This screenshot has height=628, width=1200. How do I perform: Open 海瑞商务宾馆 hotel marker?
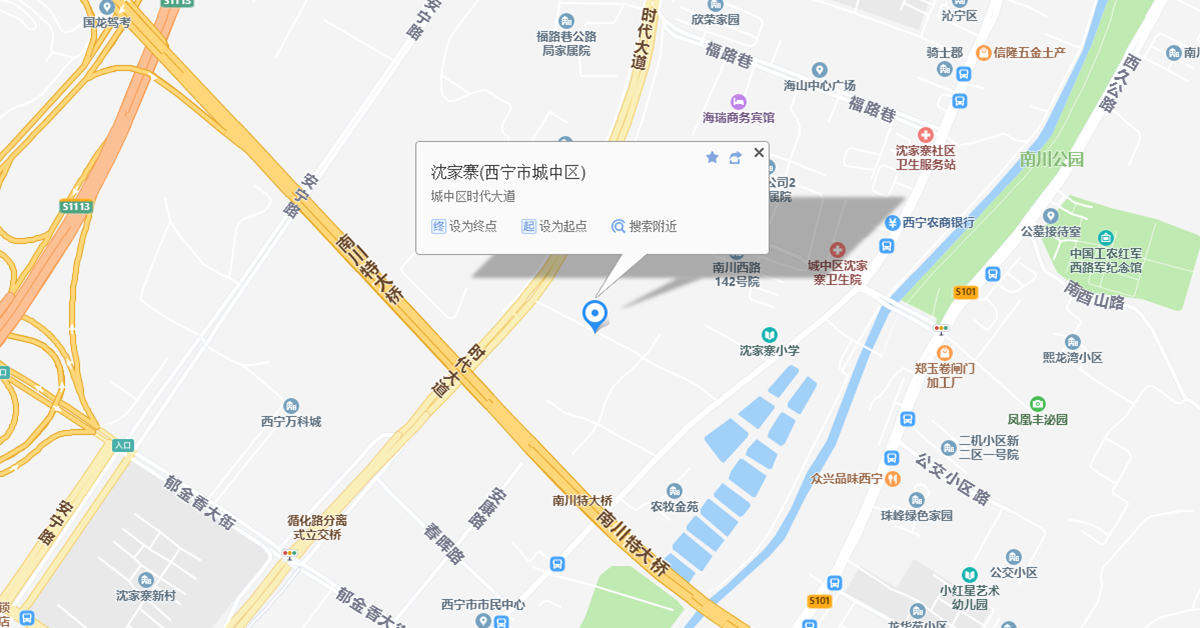pos(738,101)
